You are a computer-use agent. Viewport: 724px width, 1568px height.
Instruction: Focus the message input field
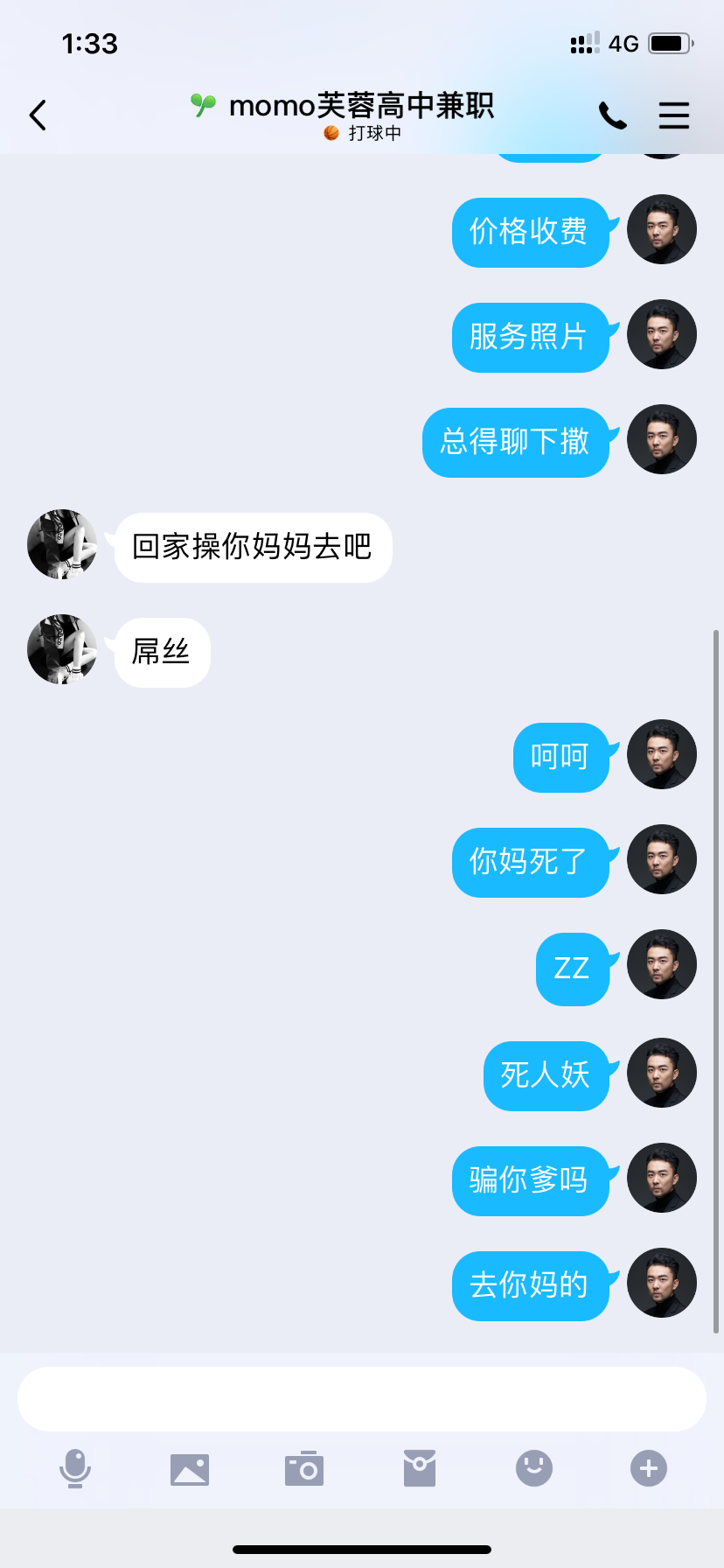click(x=362, y=1398)
